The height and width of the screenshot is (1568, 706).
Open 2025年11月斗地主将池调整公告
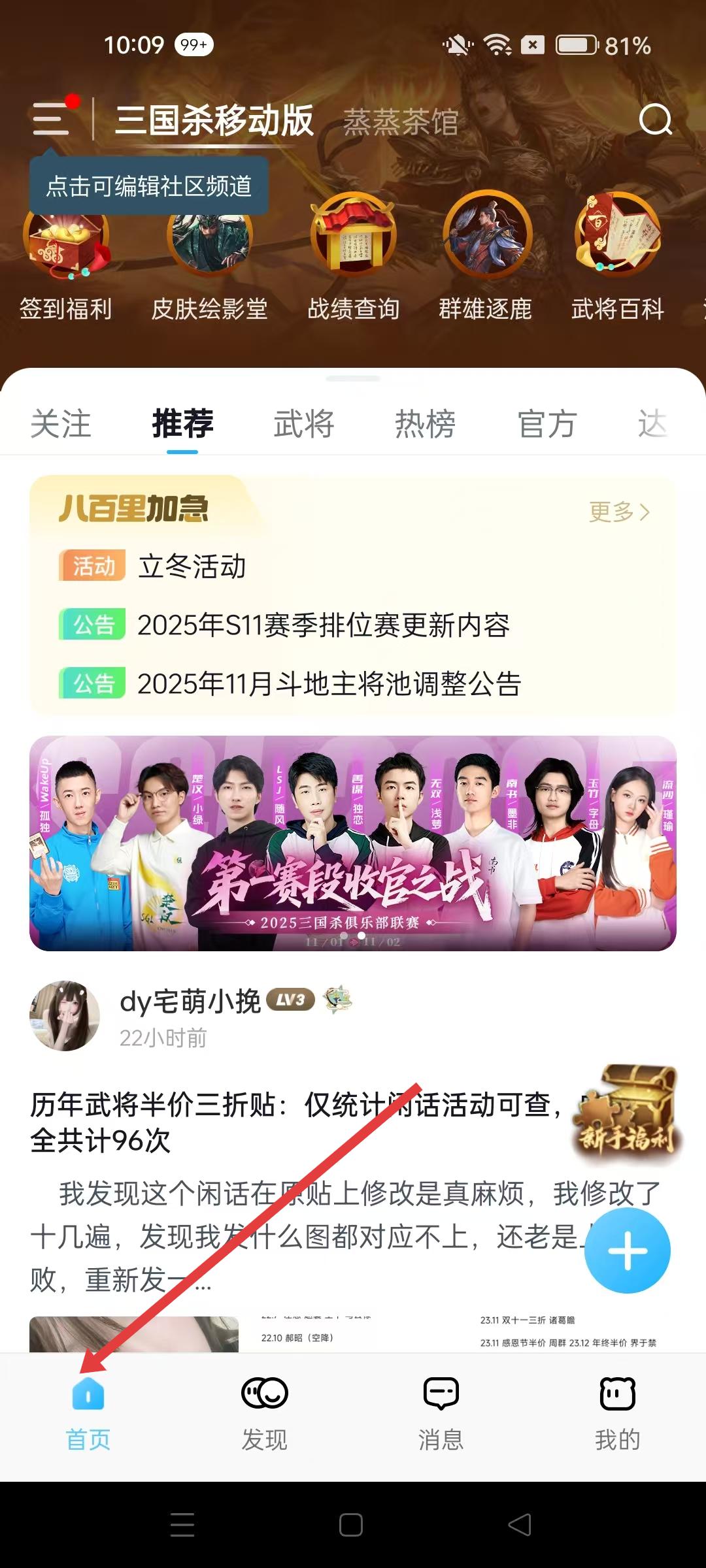tap(329, 684)
